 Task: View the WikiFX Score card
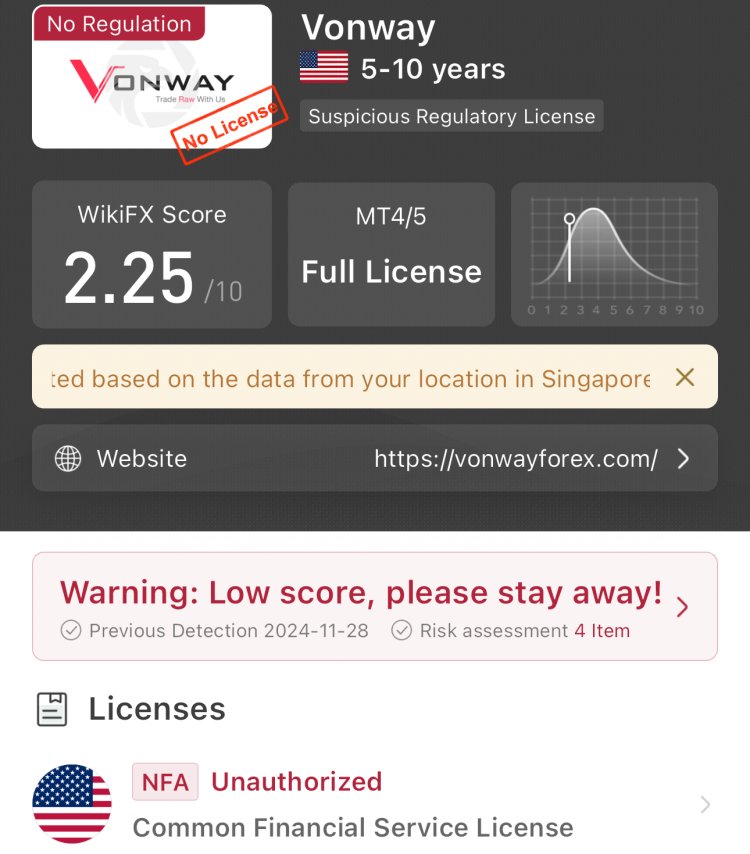tap(152, 254)
